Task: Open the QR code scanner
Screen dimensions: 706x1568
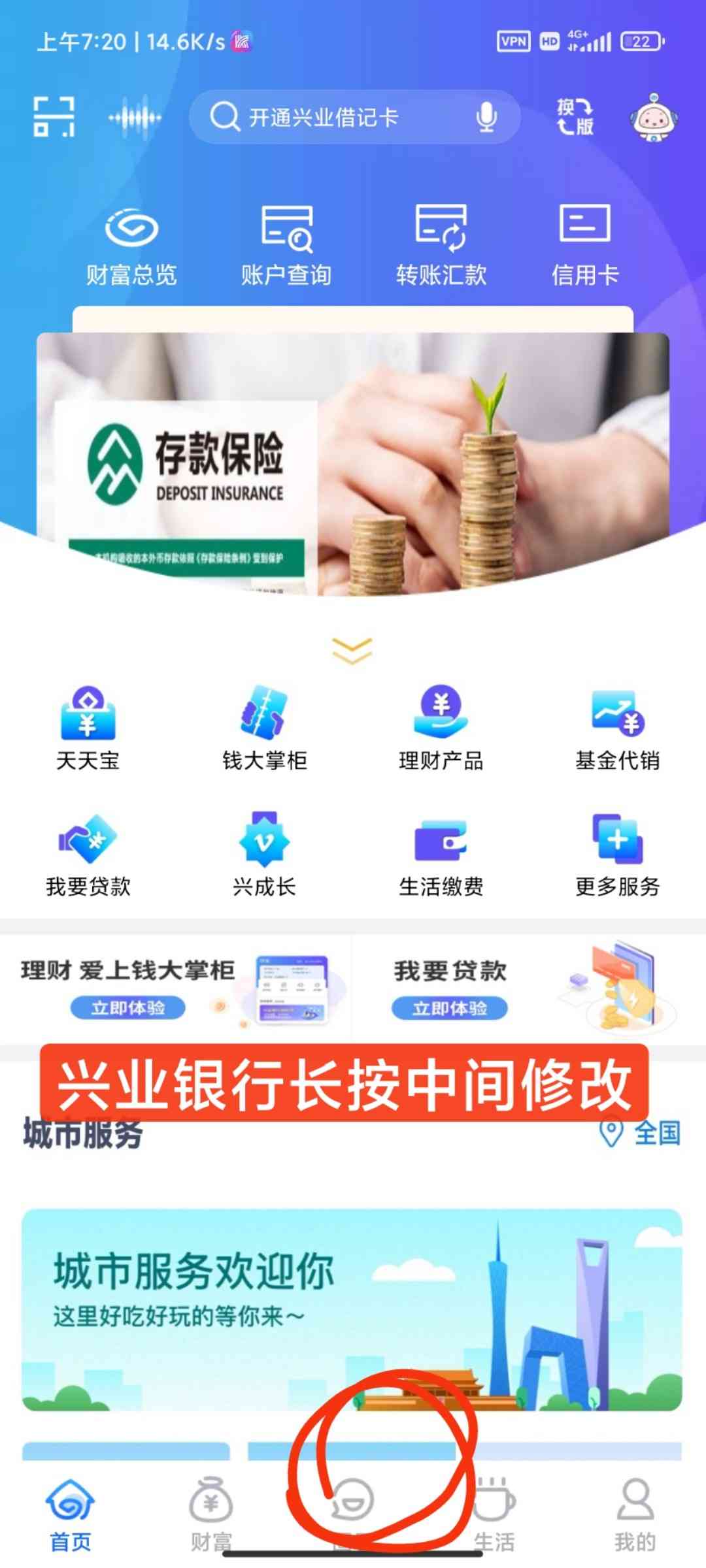Action: (54, 117)
